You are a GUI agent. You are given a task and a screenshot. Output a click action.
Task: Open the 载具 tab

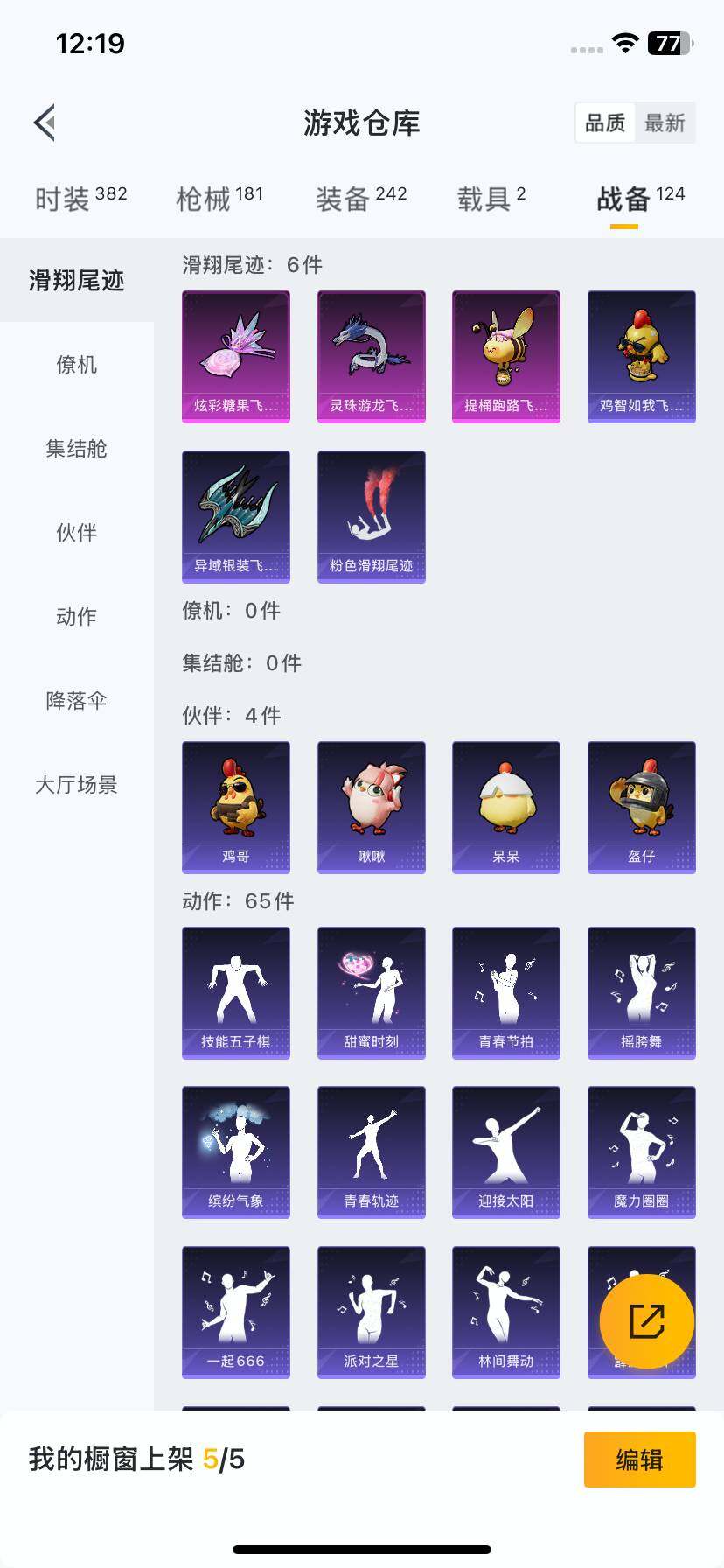(491, 199)
